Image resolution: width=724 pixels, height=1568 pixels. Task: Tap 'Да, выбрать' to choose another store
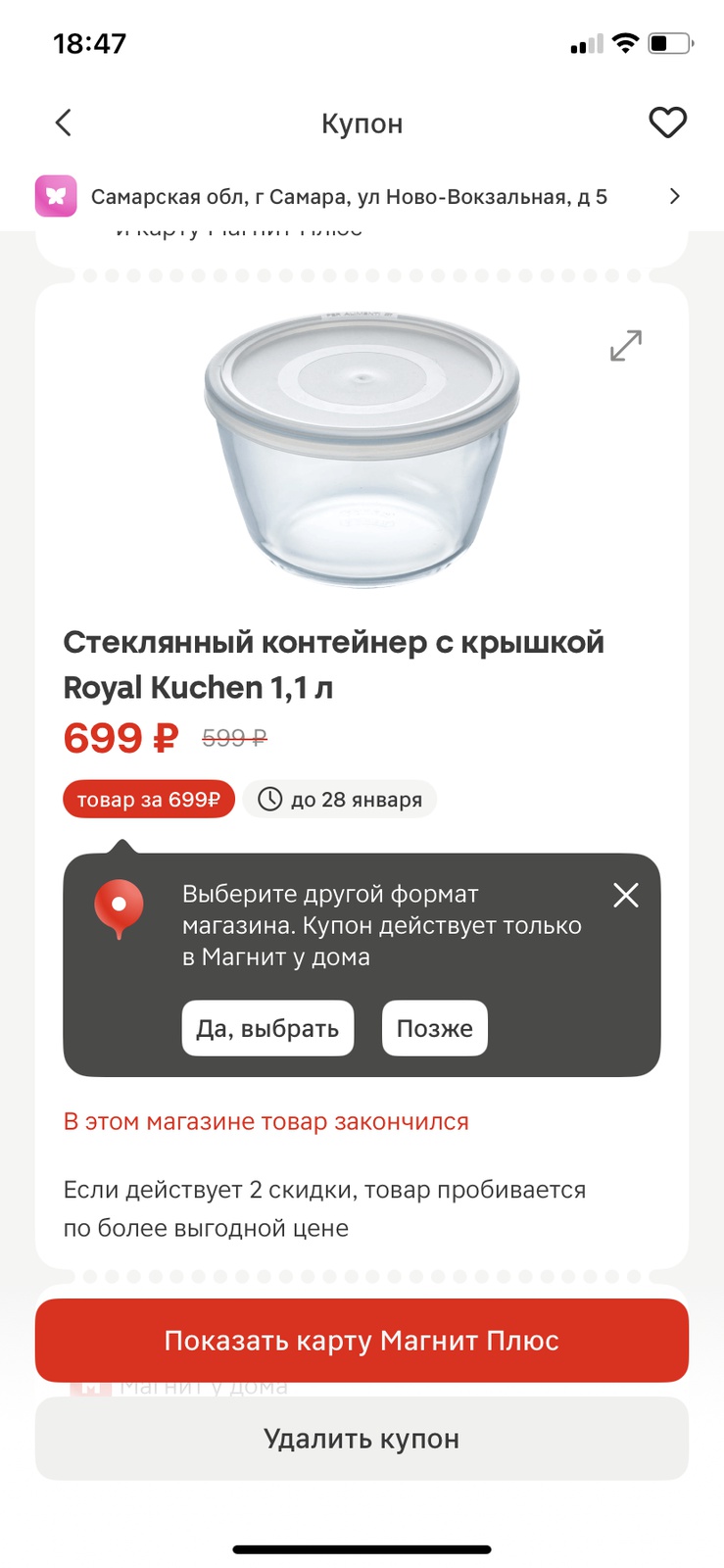click(x=267, y=1028)
